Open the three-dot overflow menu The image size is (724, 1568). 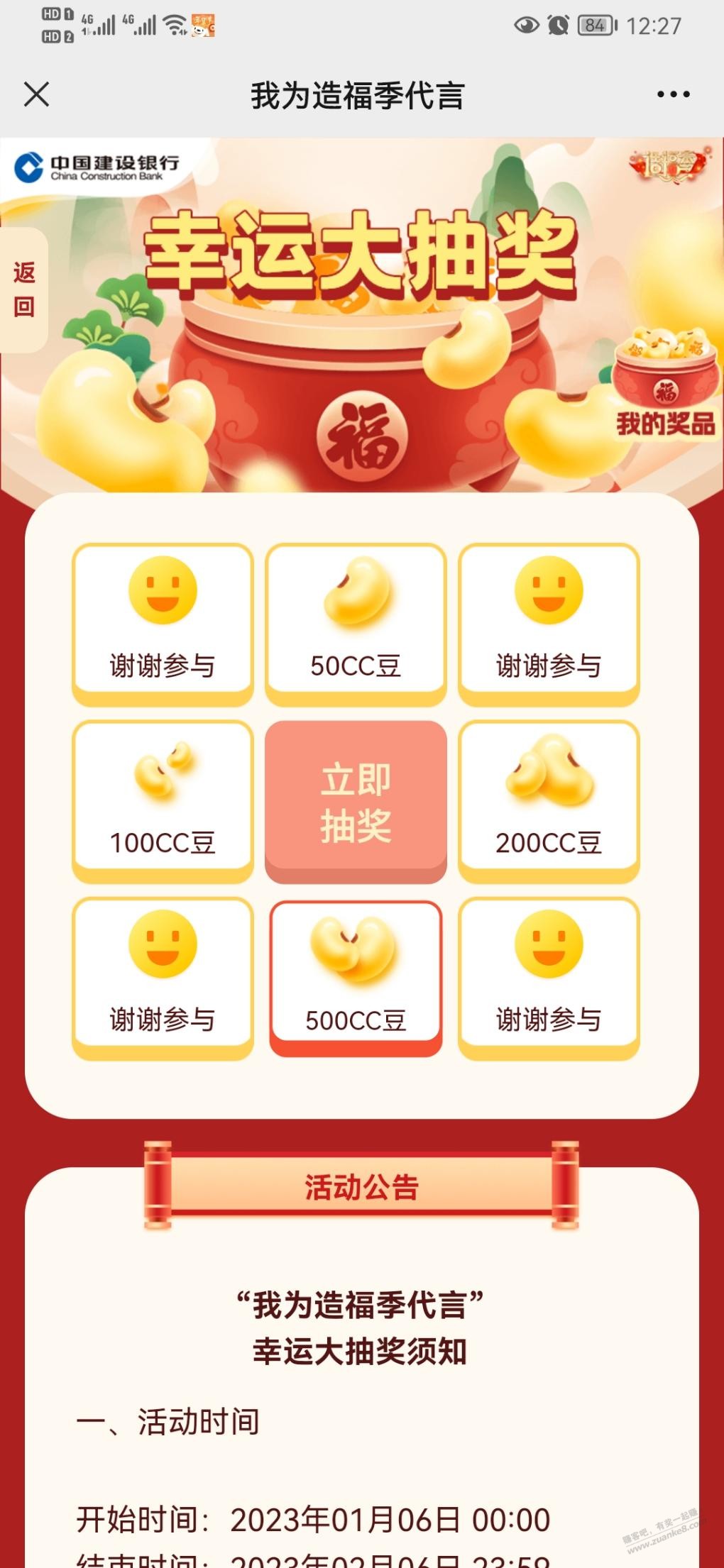(x=672, y=94)
